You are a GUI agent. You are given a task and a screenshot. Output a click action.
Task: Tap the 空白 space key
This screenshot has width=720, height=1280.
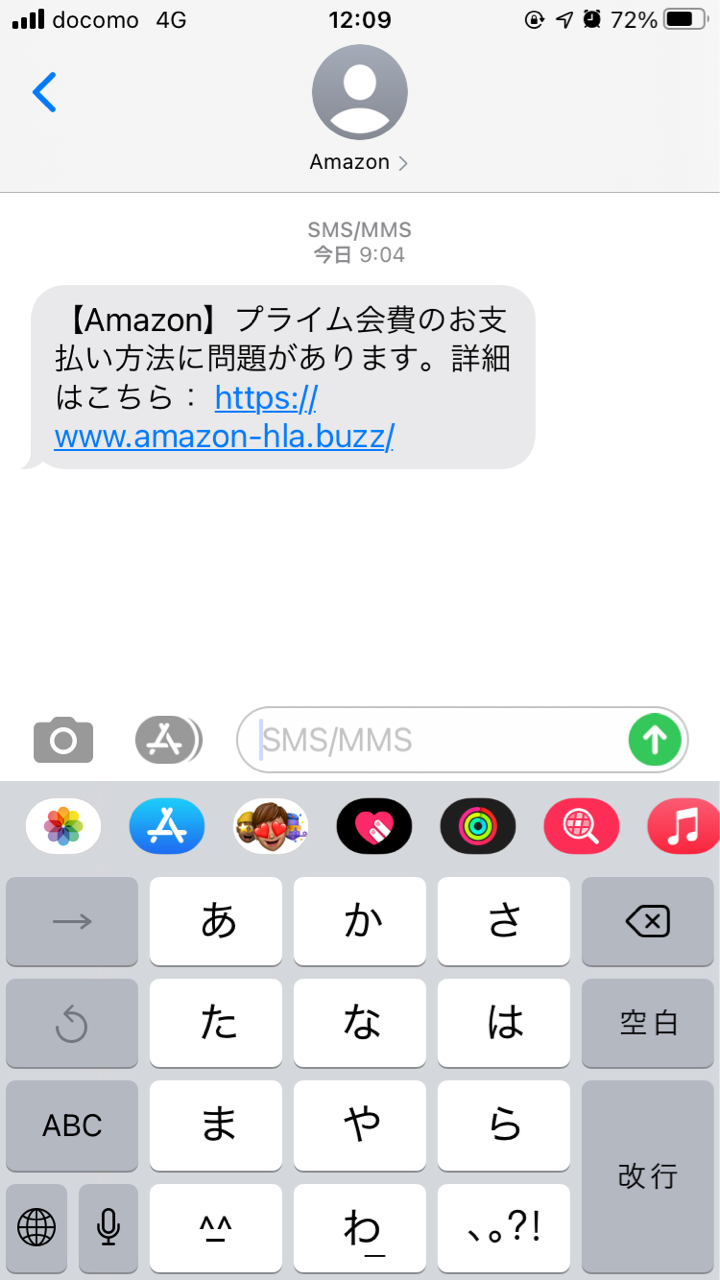[648, 1023]
